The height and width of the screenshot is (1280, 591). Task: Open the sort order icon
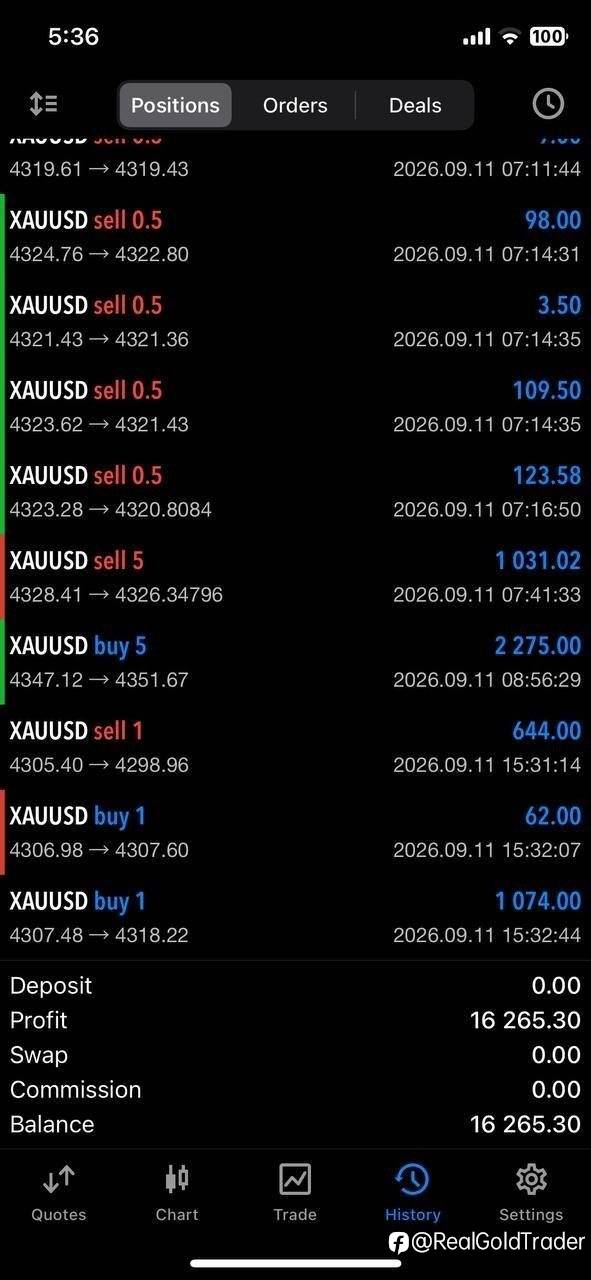pos(43,104)
